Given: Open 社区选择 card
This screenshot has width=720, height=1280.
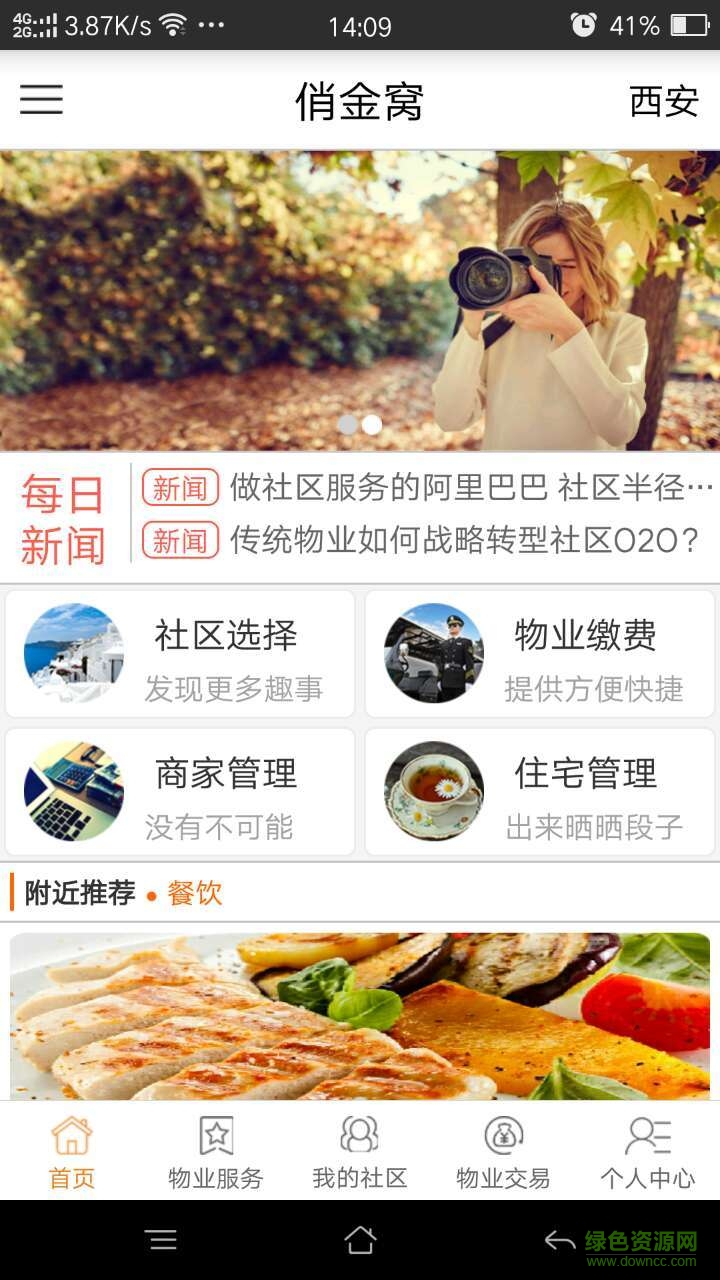Looking at the screenshot, I should (x=180, y=654).
